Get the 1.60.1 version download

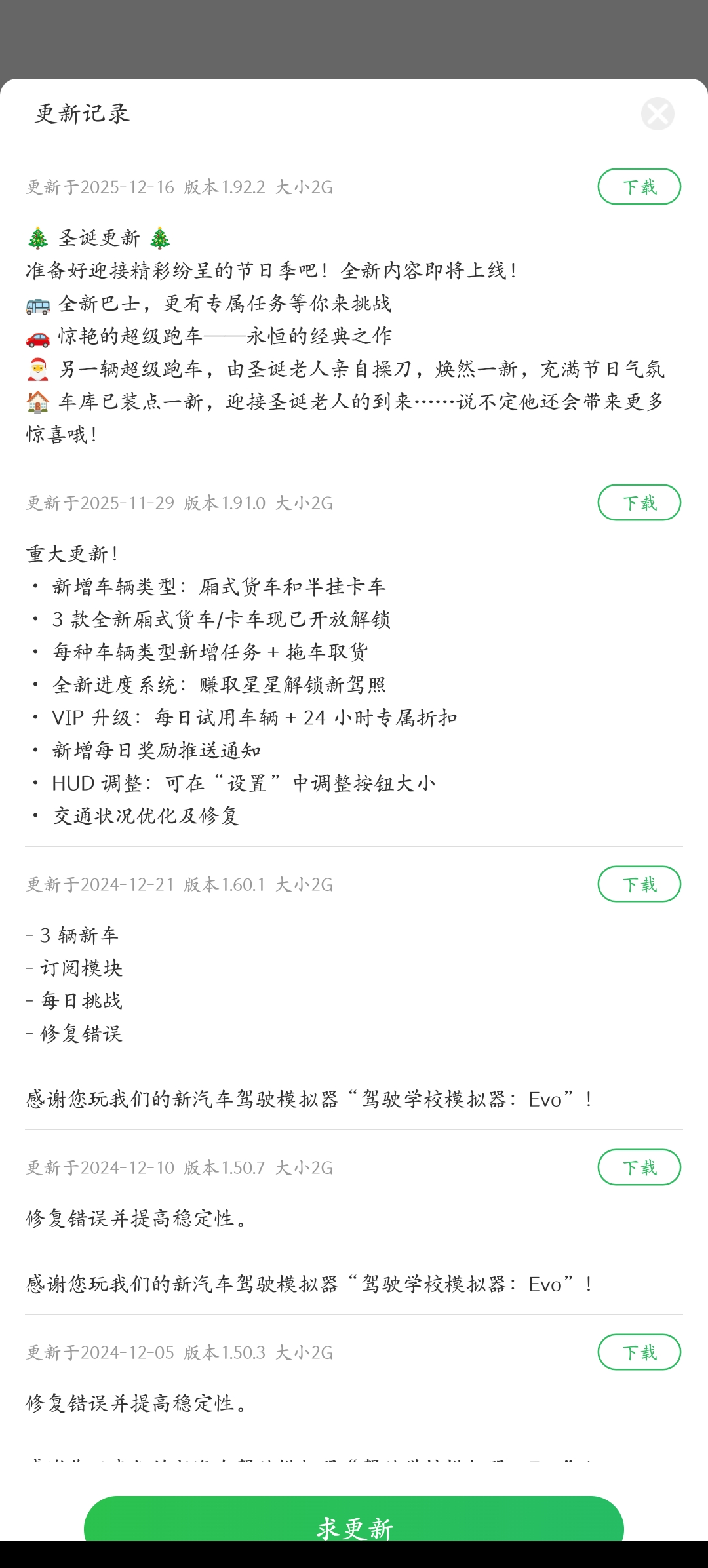pyautogui.click(x=639, y=884)
